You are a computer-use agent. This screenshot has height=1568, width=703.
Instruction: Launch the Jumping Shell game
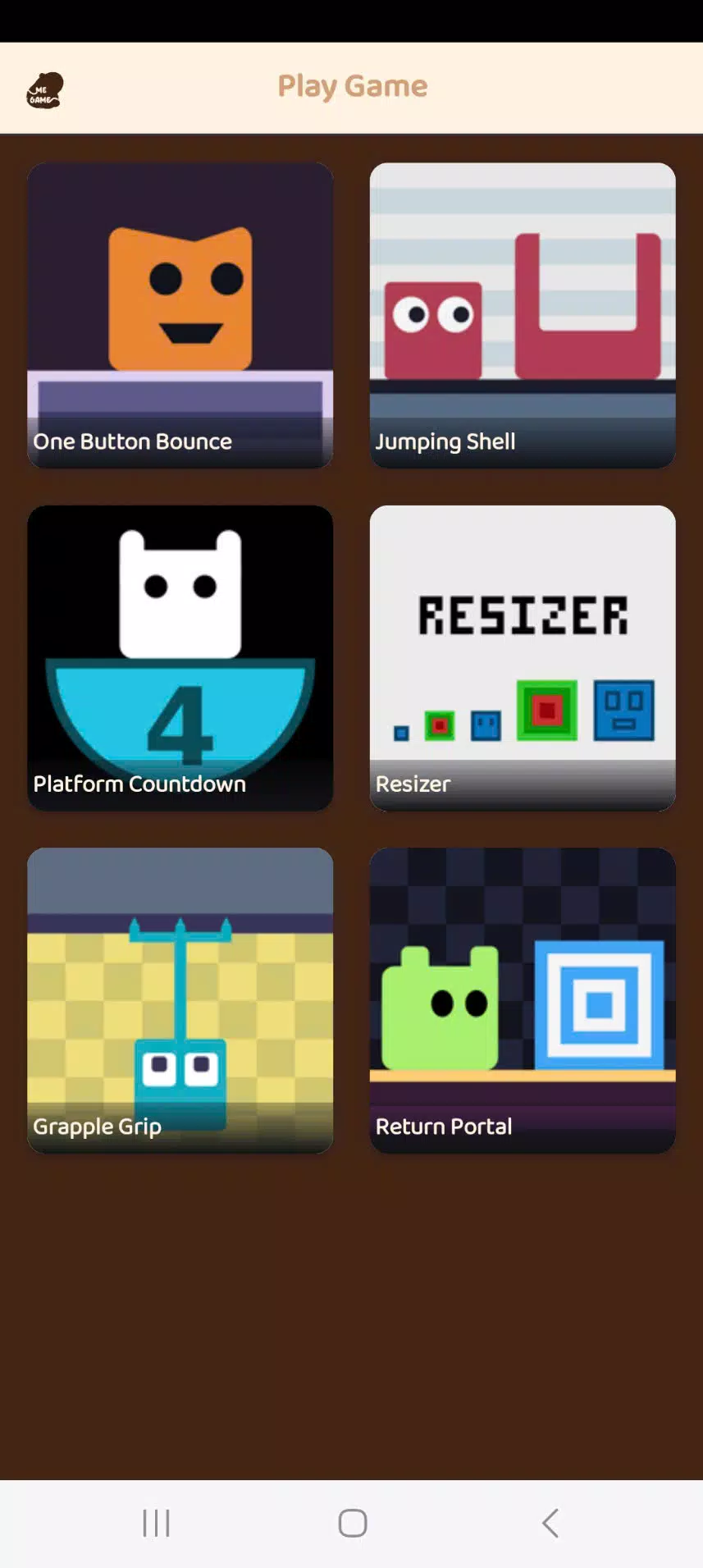click(x=523, y=315)
